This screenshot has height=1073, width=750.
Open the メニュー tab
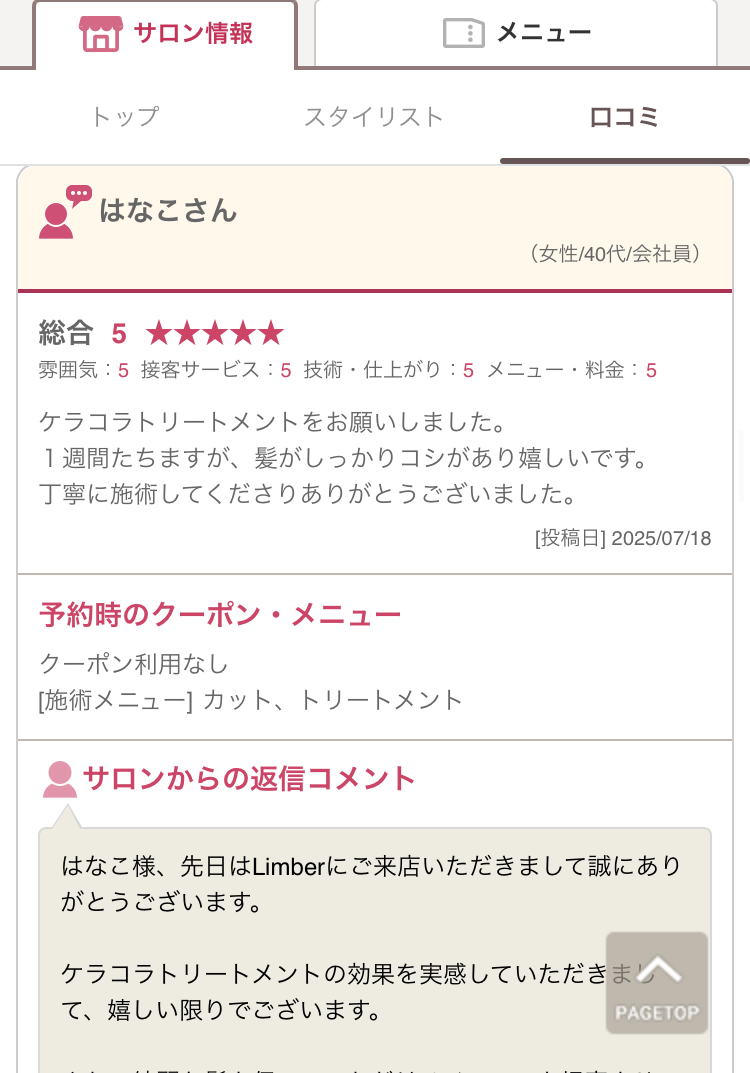[516, 34]
